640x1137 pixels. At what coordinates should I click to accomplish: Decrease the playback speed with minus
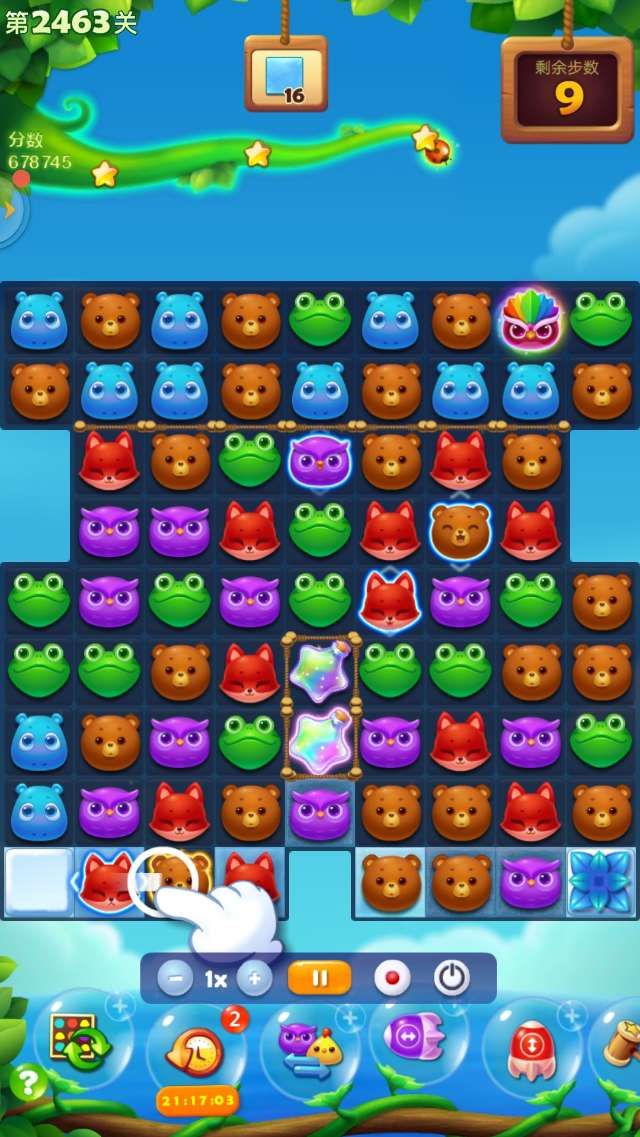click(175, 978)
